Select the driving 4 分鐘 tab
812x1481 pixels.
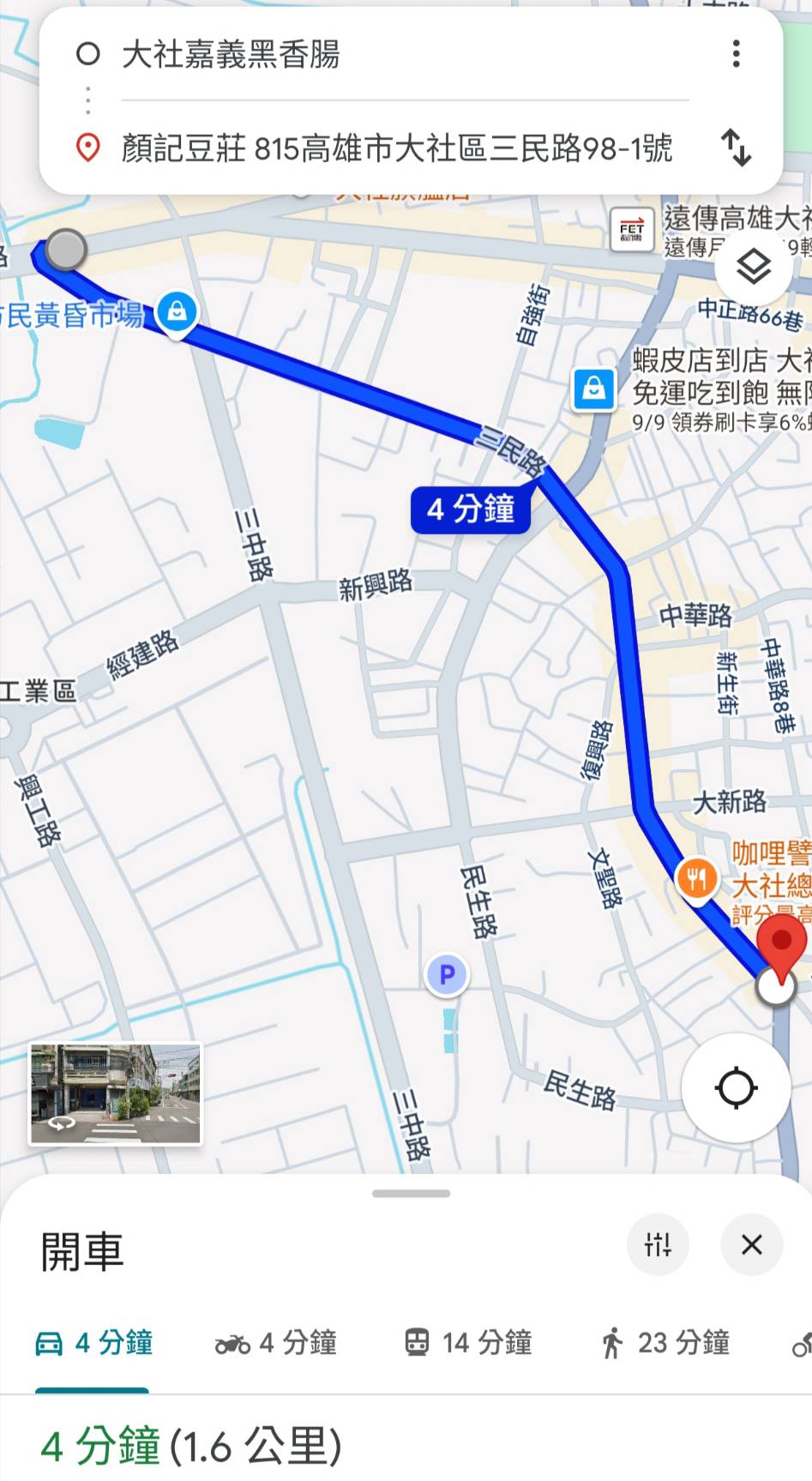point(94,1343)
